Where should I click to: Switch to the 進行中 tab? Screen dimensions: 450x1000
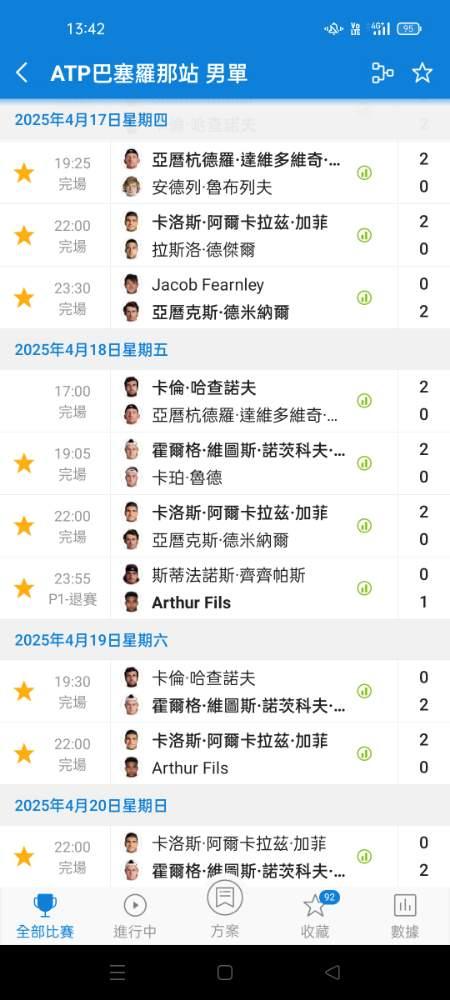pyautogui.click(x=135, y=916)
